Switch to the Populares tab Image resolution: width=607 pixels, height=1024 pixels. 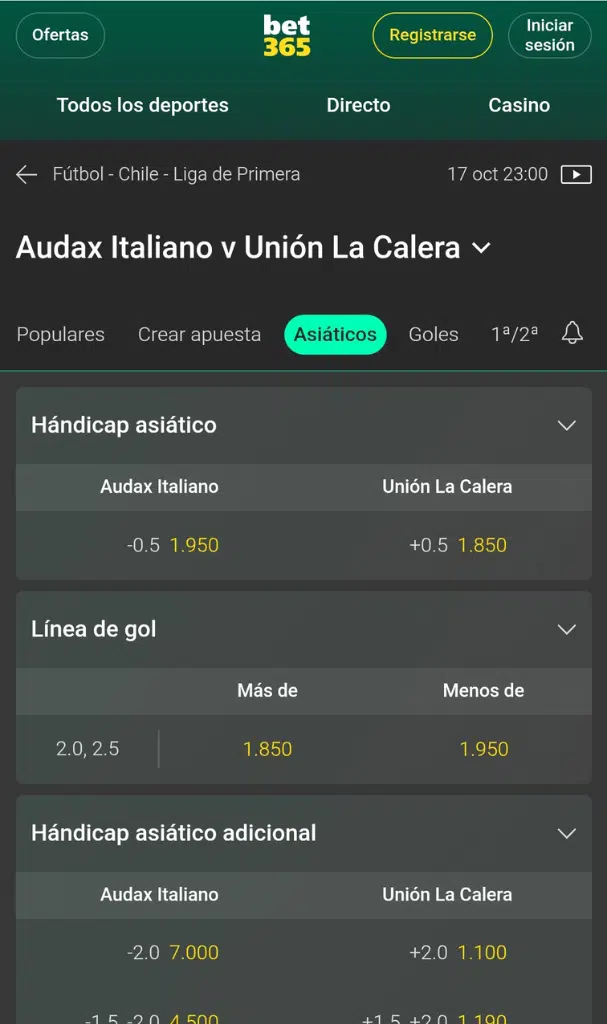pyautogui.click(x=60, y=335)
